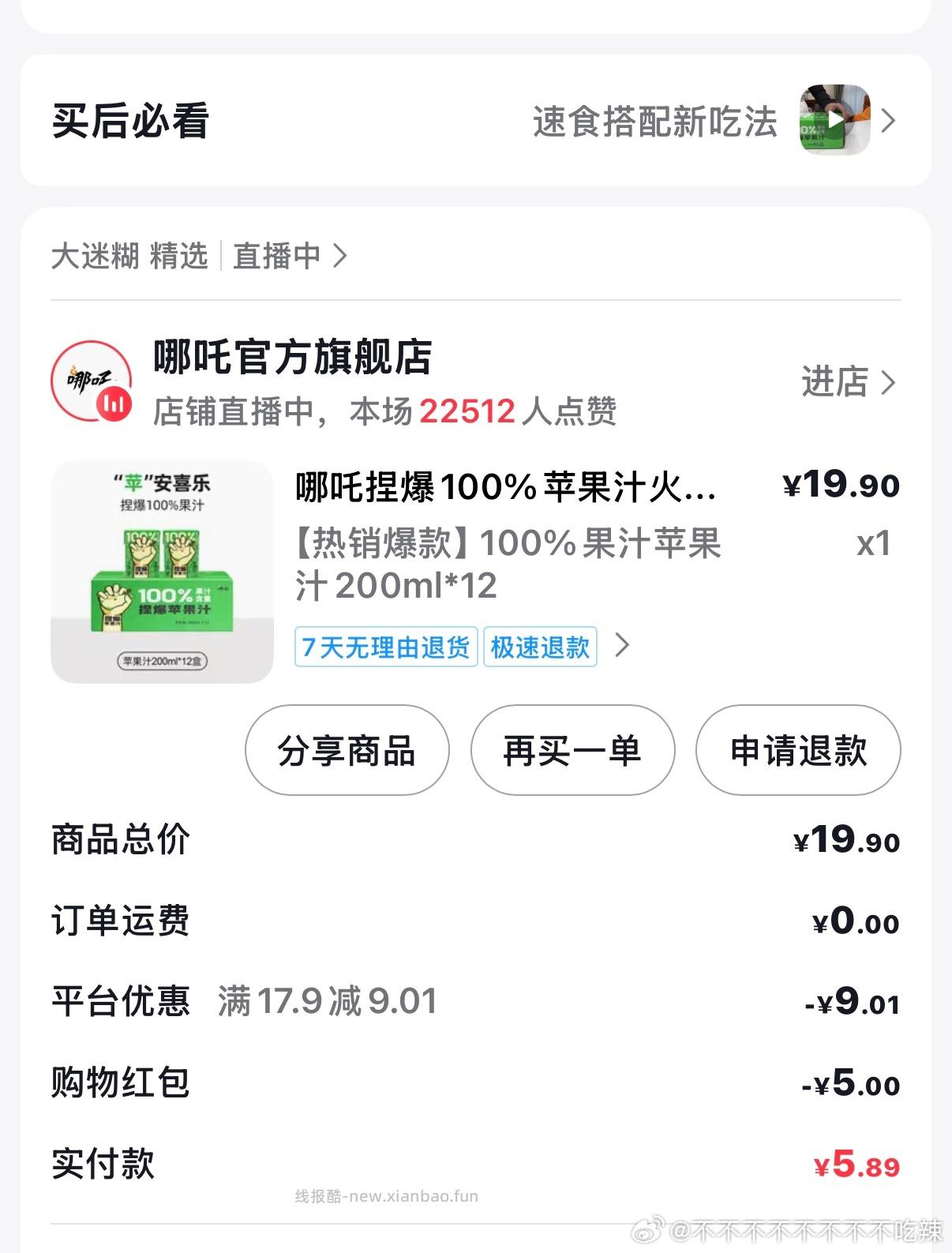Screen dimensions: 952x1253
Task: Select the 极速退款 service tag
Action: coord(539,647)
